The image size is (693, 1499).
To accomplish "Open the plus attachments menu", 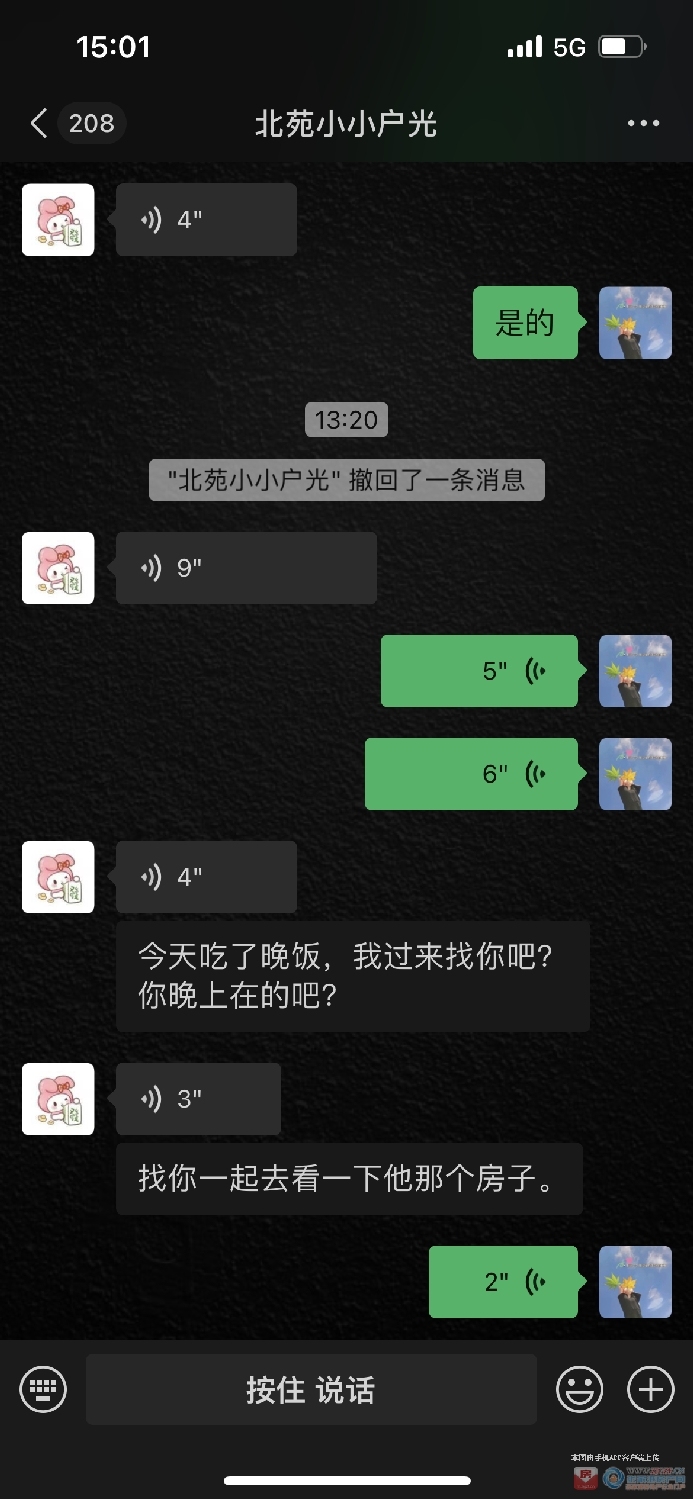I will click(651, 1389).
